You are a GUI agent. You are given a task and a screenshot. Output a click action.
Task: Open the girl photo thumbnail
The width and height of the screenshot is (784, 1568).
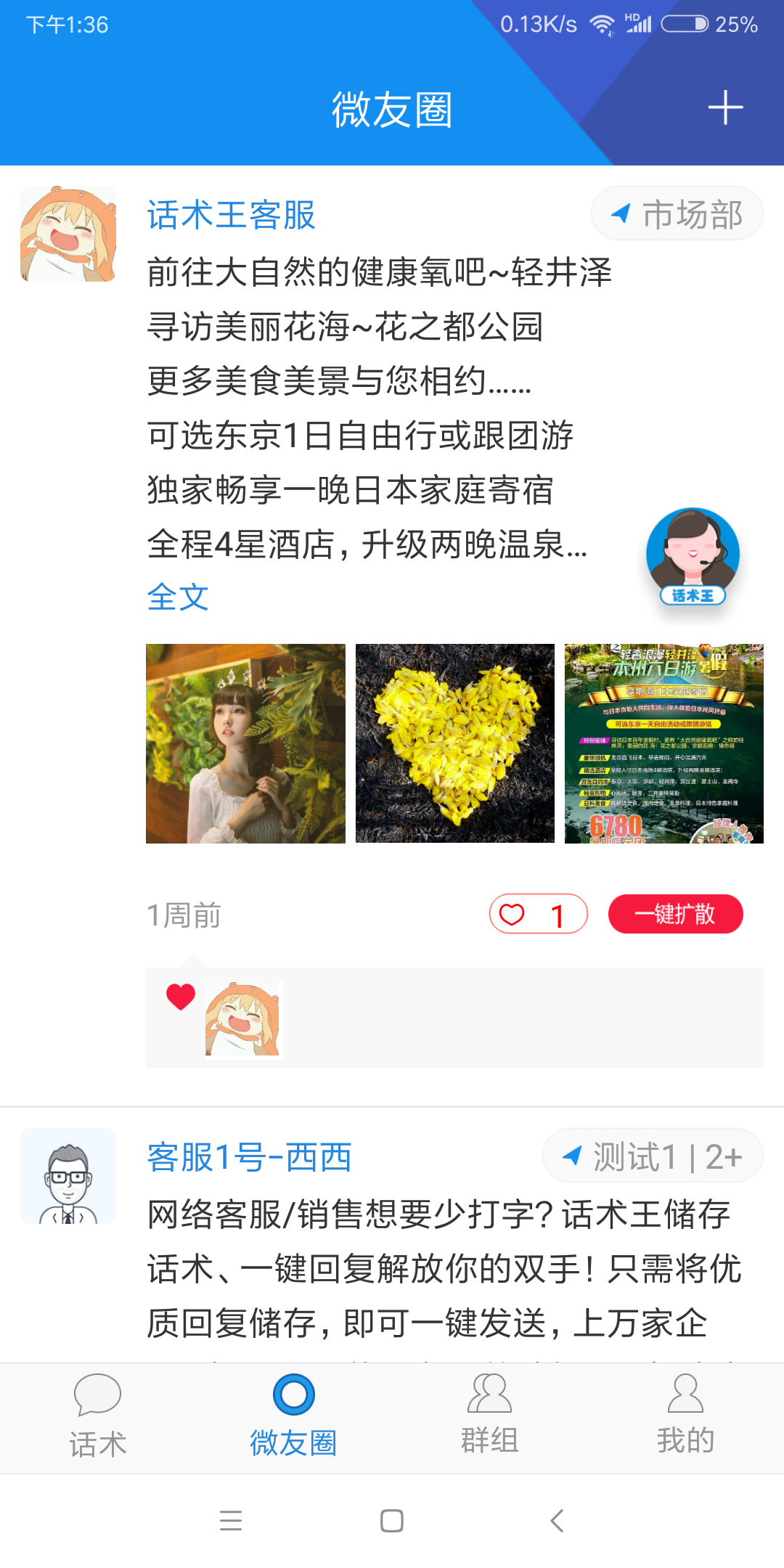click(x=245, y=743)
